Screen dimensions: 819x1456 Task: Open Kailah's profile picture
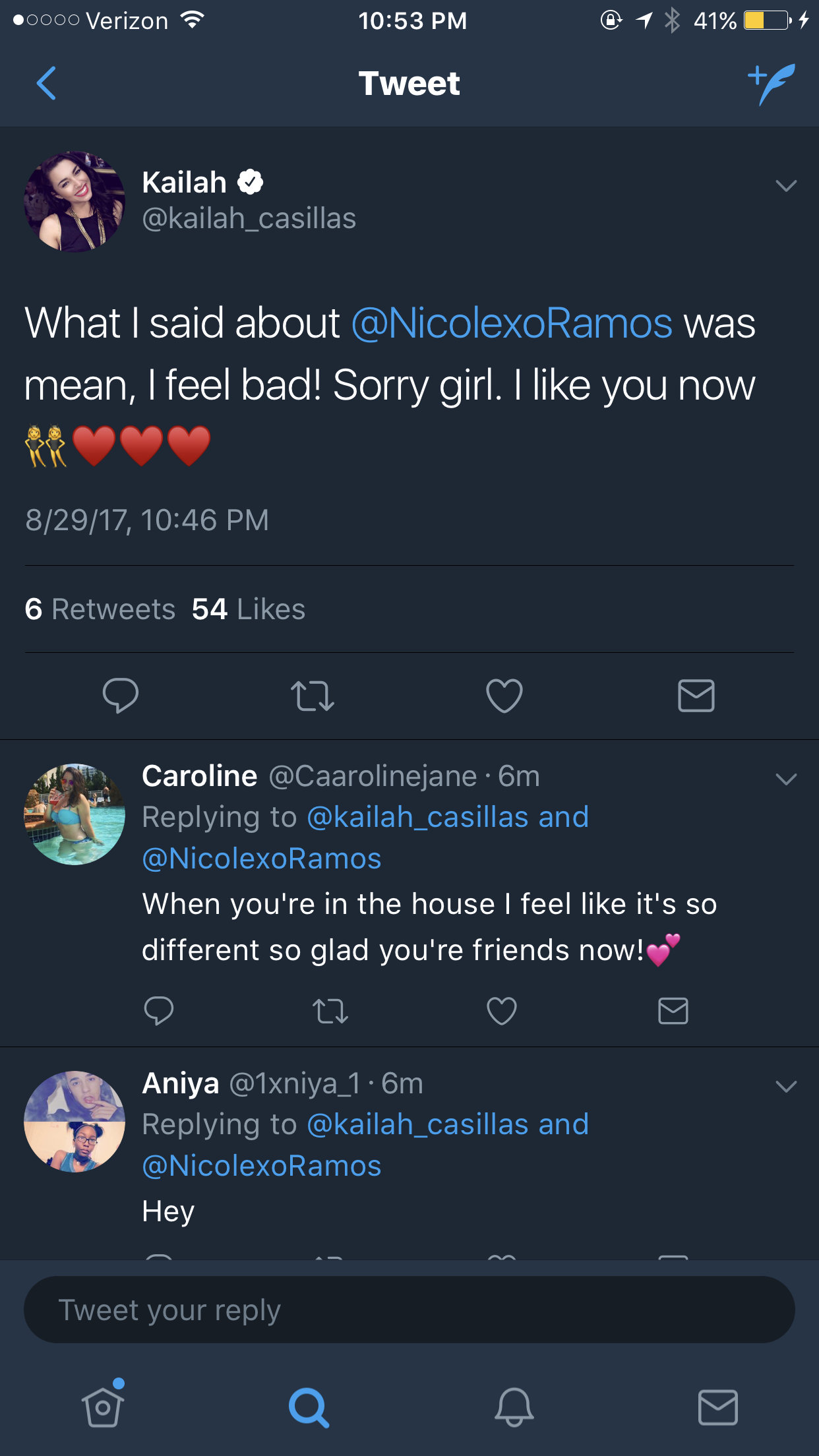click(75, 201)
